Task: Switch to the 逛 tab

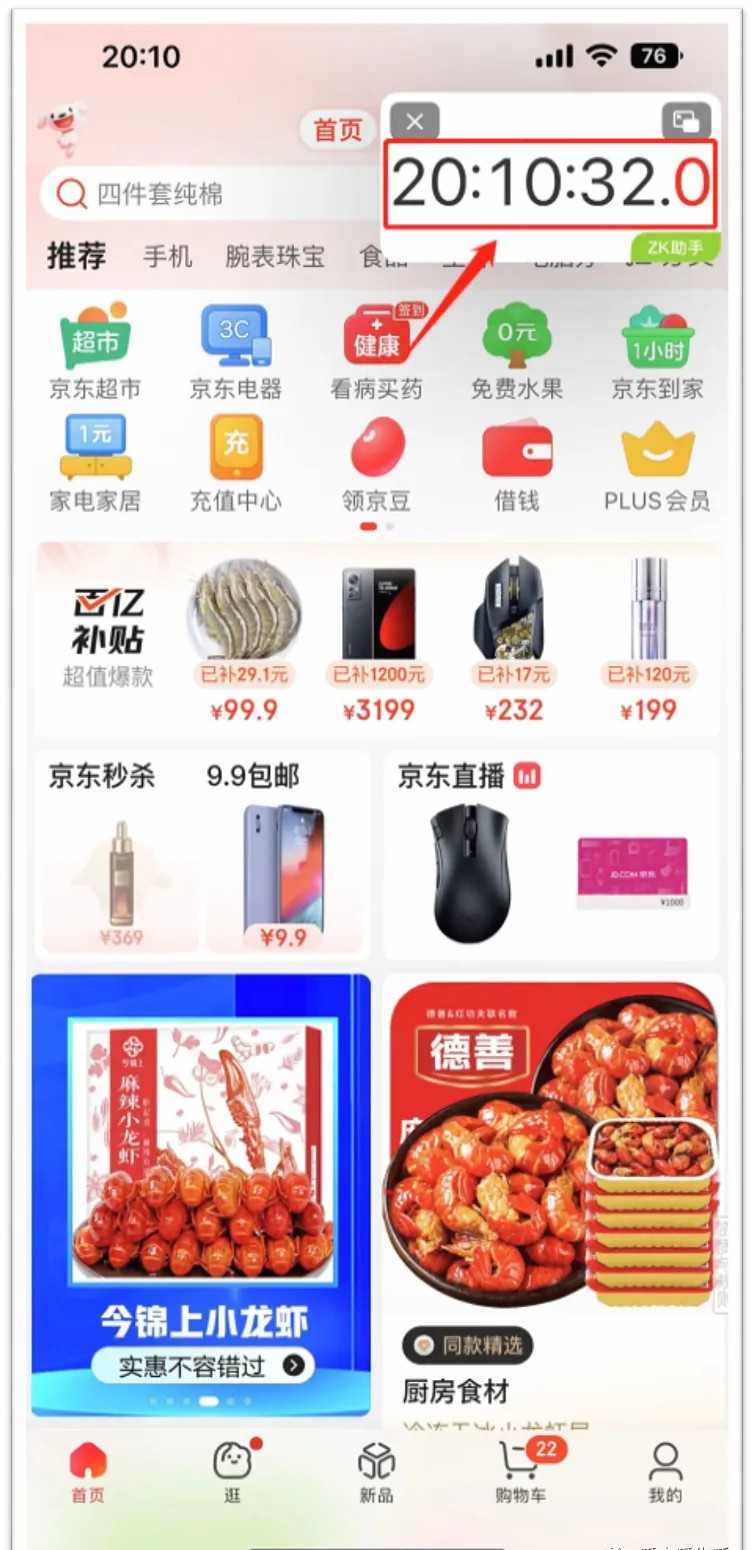Action: pos(233,1472)
